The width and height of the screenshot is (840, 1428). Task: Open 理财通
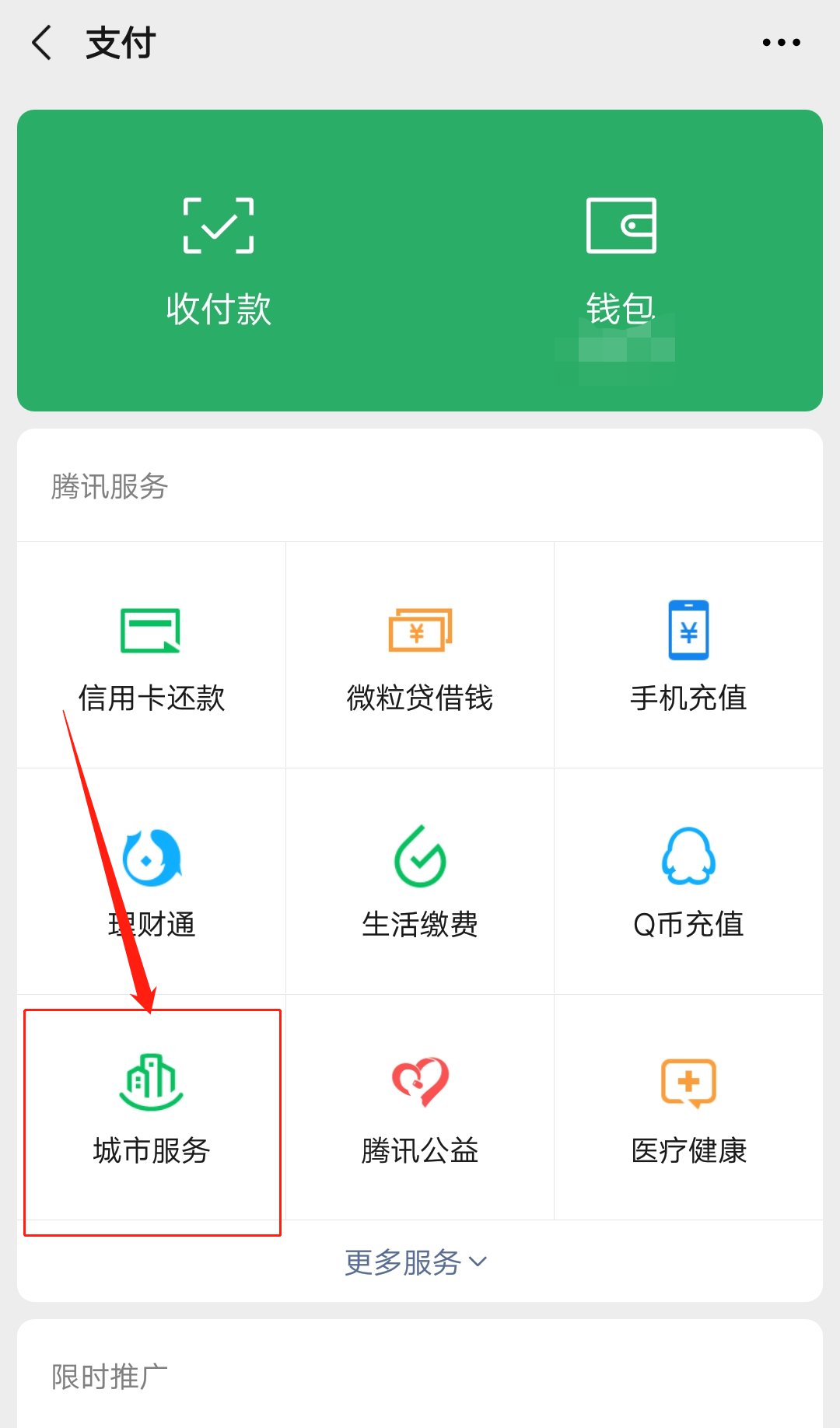tap(152, 881)
